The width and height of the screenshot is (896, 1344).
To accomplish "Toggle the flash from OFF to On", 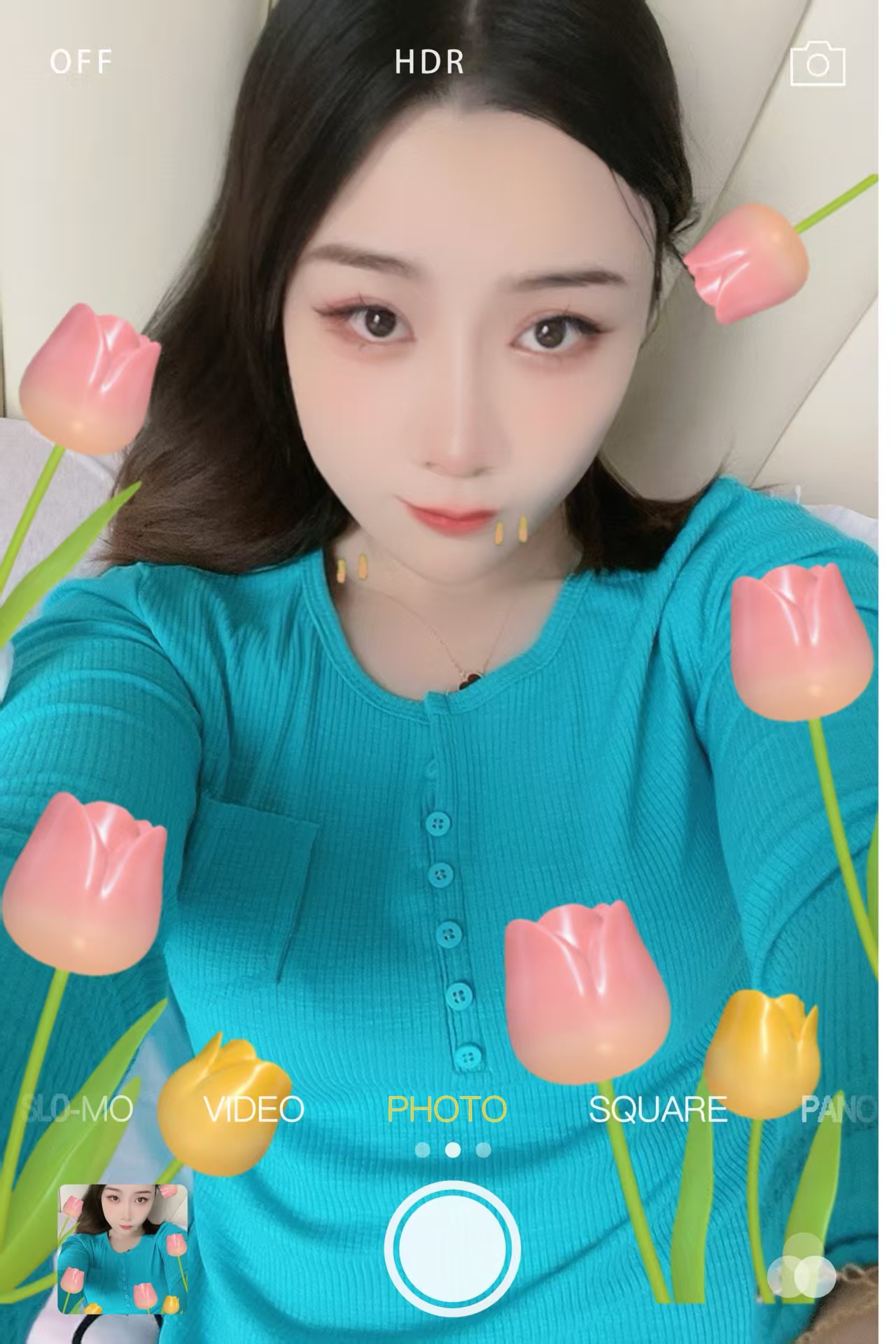I will 79,63.
